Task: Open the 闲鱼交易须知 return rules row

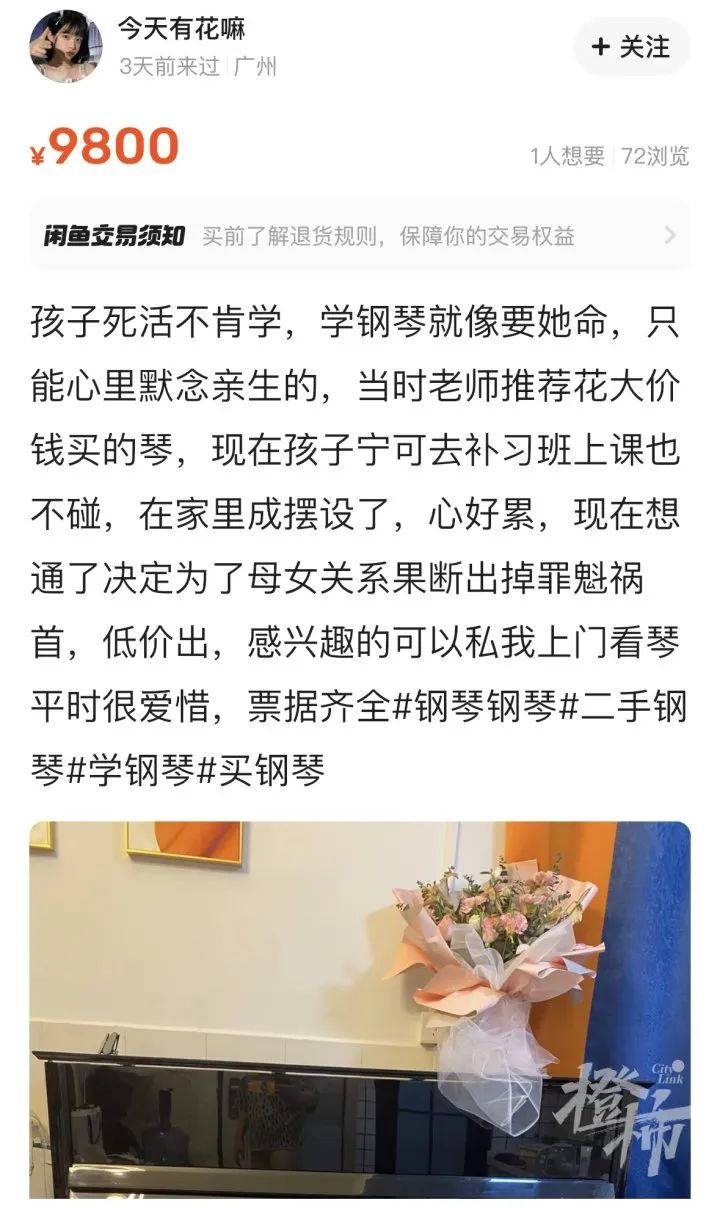Action: point(360,236)
